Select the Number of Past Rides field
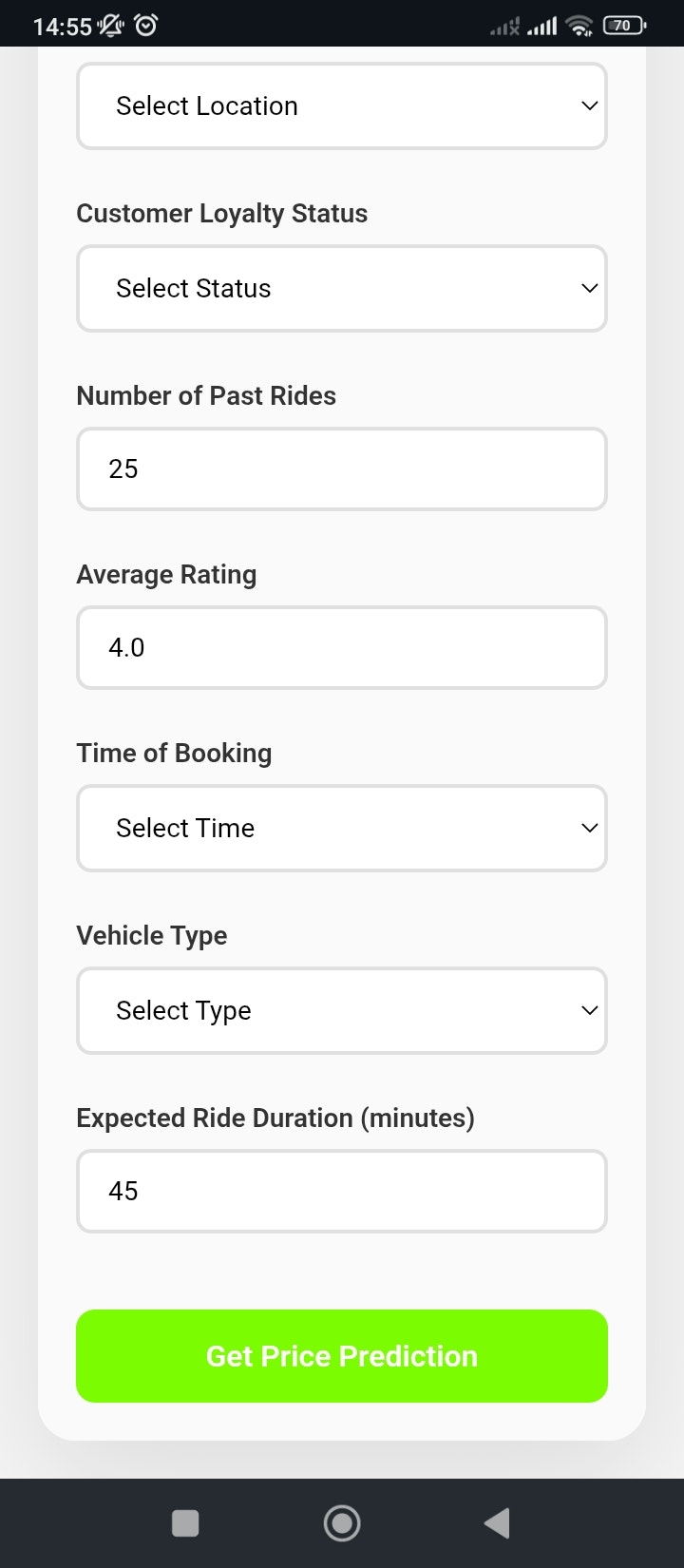The height and width of the screenshot is (1568, 684). pos(342,468)
